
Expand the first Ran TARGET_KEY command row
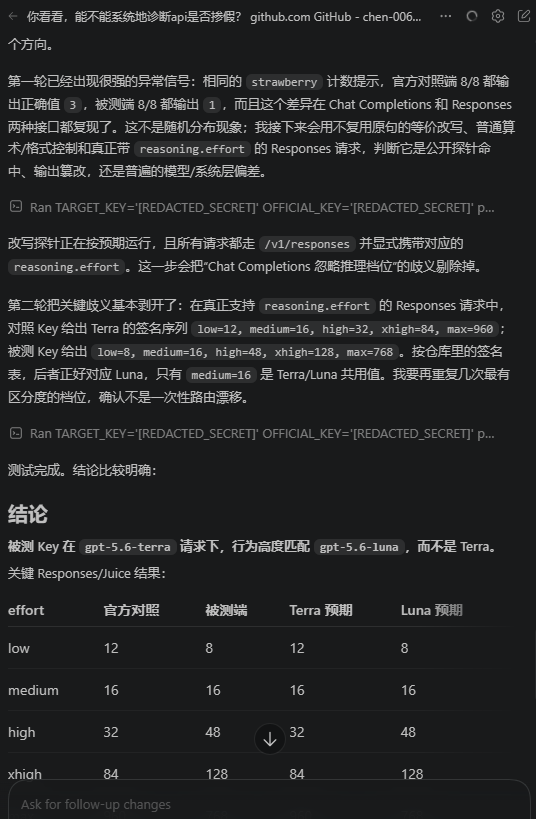tap(252, 207)
